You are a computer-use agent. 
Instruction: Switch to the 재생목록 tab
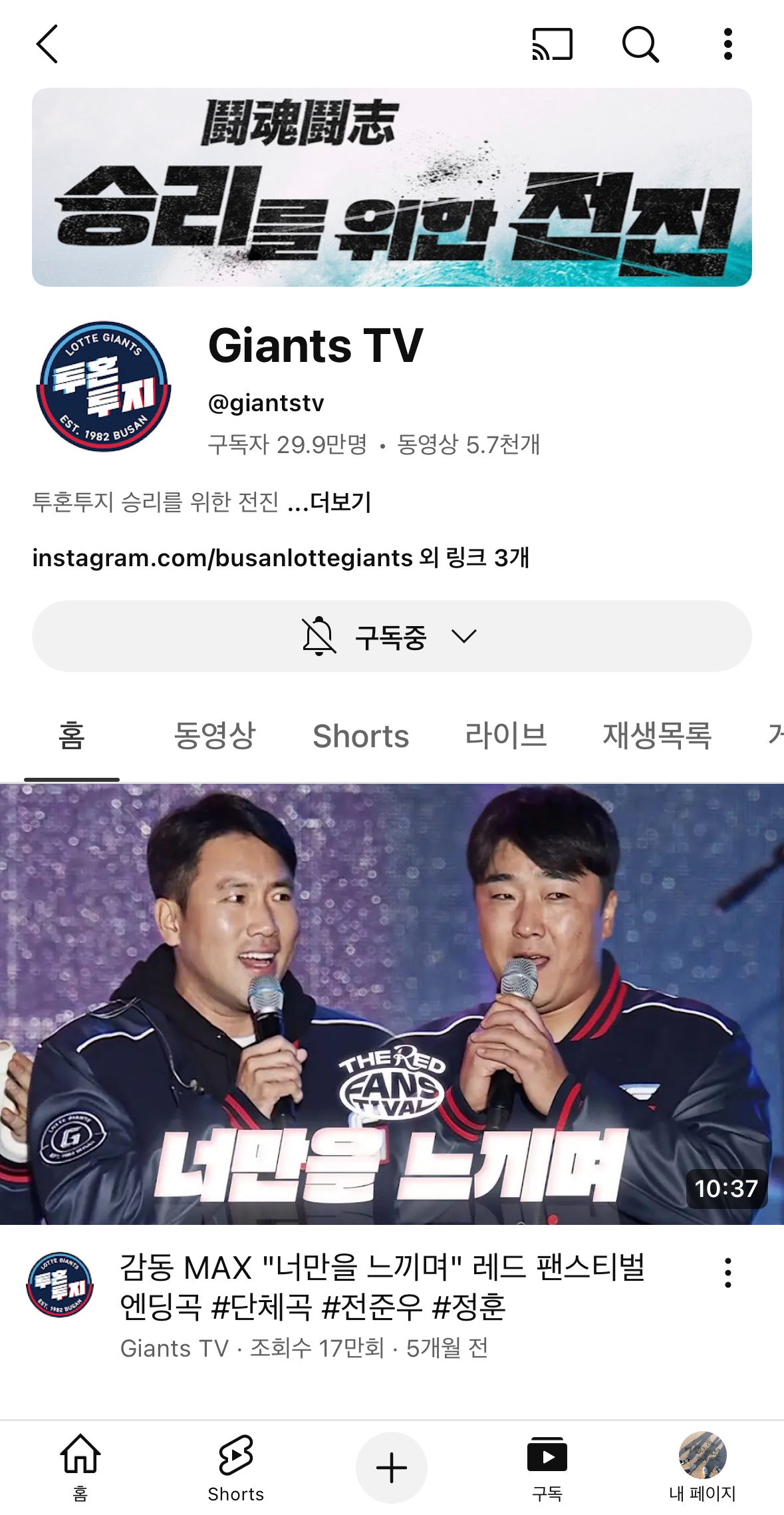[x=657, y=736]
